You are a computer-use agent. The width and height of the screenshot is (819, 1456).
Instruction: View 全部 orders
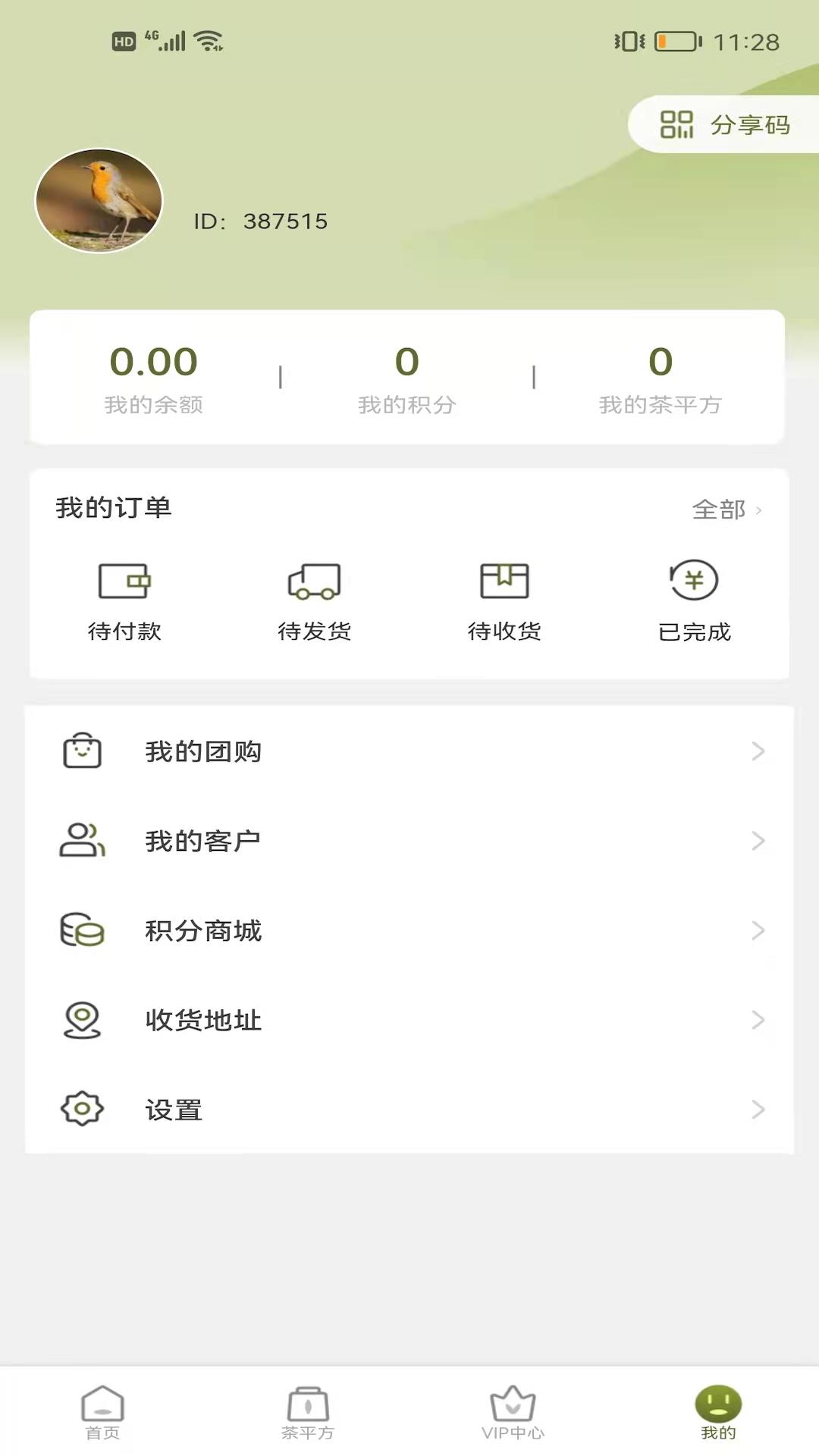pos(726,510)
